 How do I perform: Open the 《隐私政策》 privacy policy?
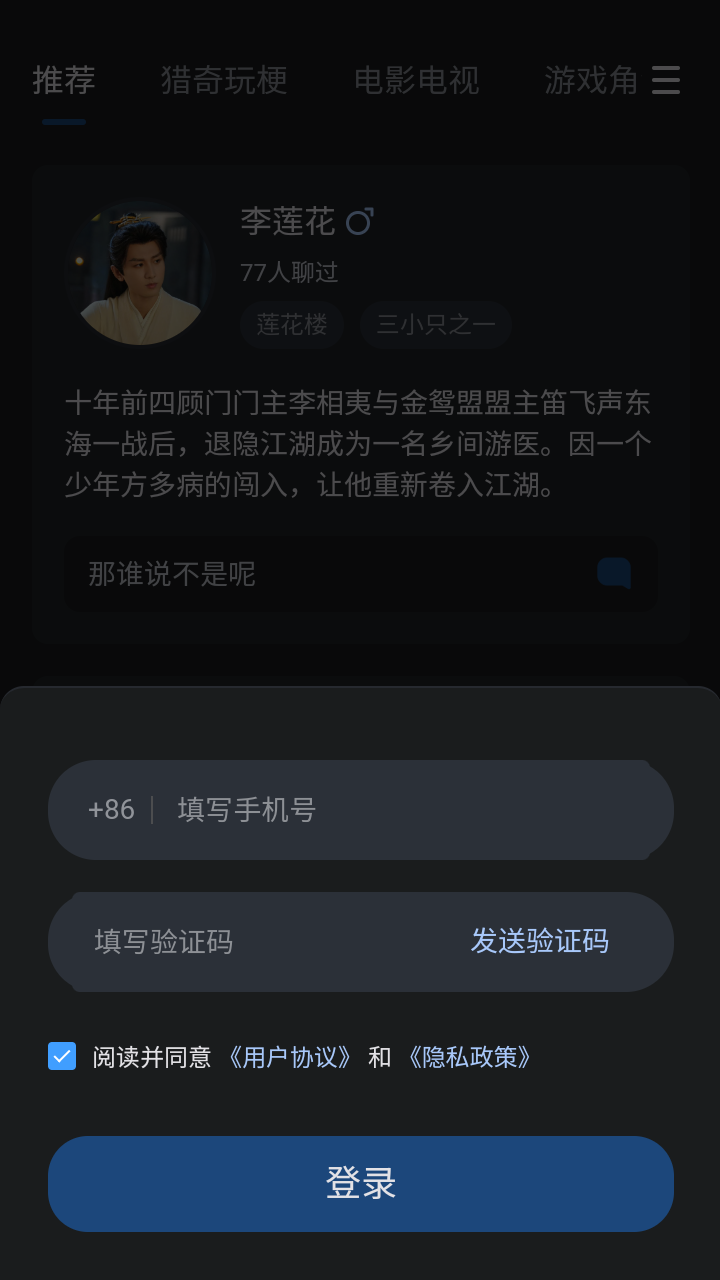(x=470, y=1057)
